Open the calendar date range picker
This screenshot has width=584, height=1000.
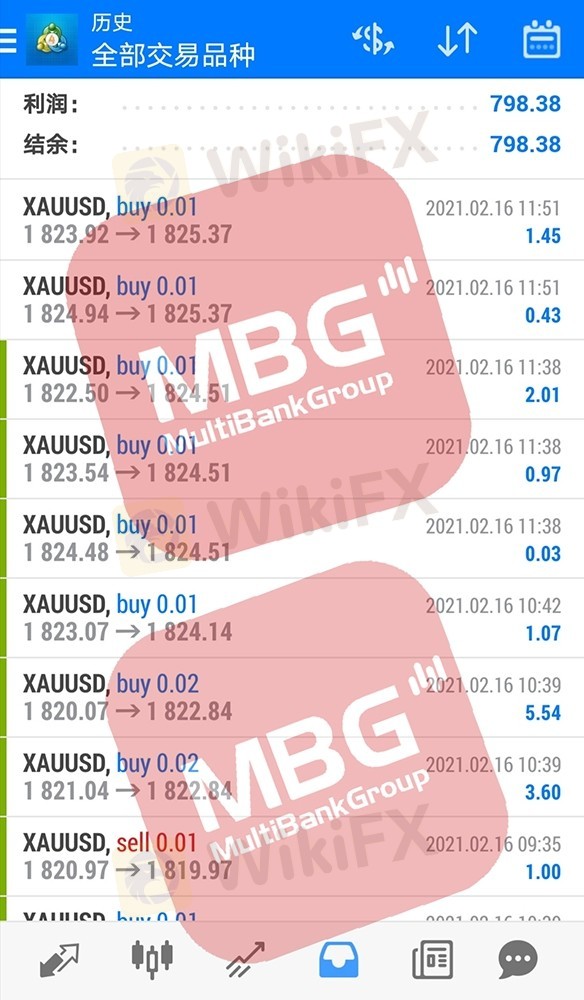point(541,40)
